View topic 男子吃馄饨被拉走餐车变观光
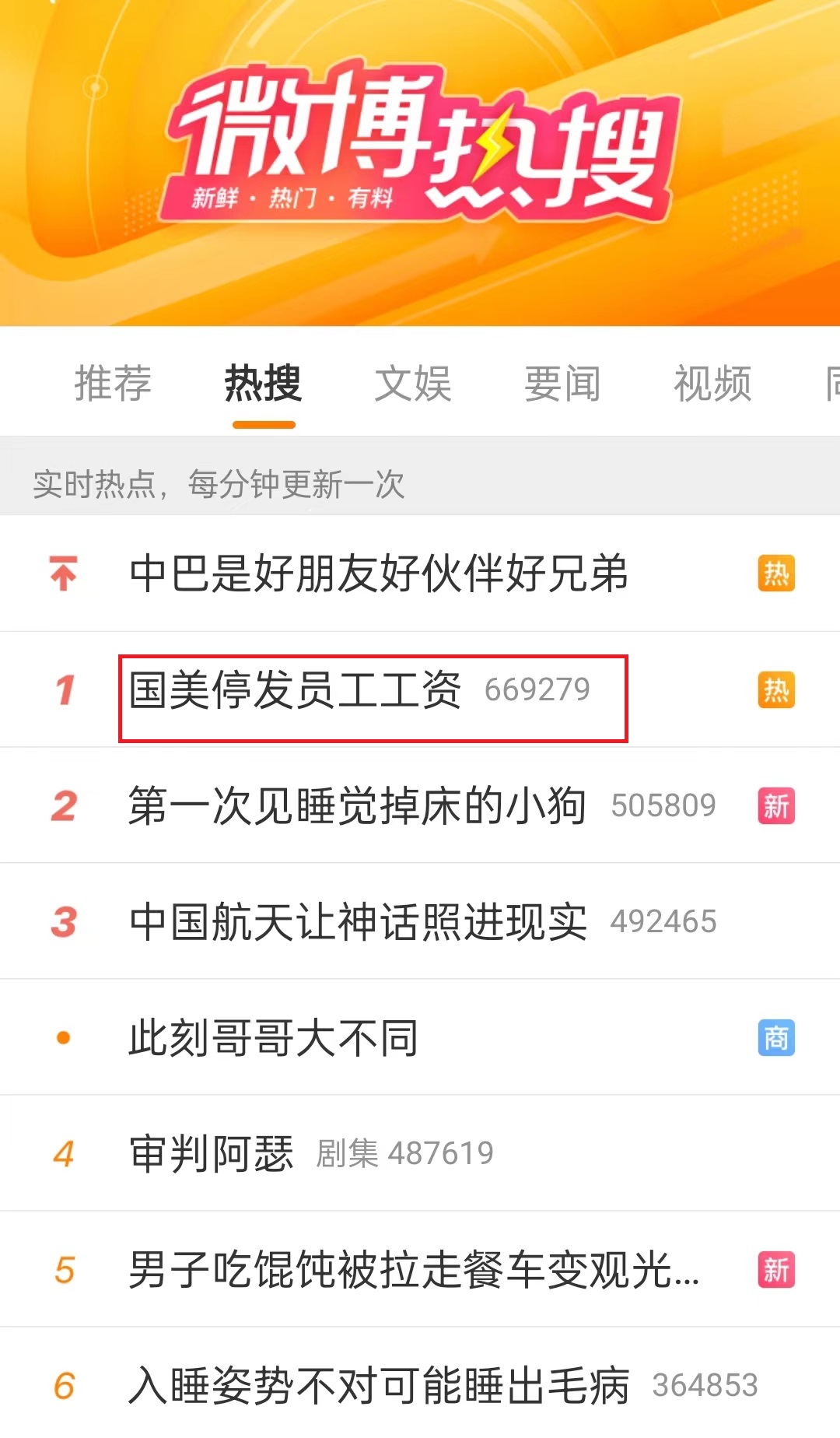Screen dimensions: 840x1438 click(414, 1270)
